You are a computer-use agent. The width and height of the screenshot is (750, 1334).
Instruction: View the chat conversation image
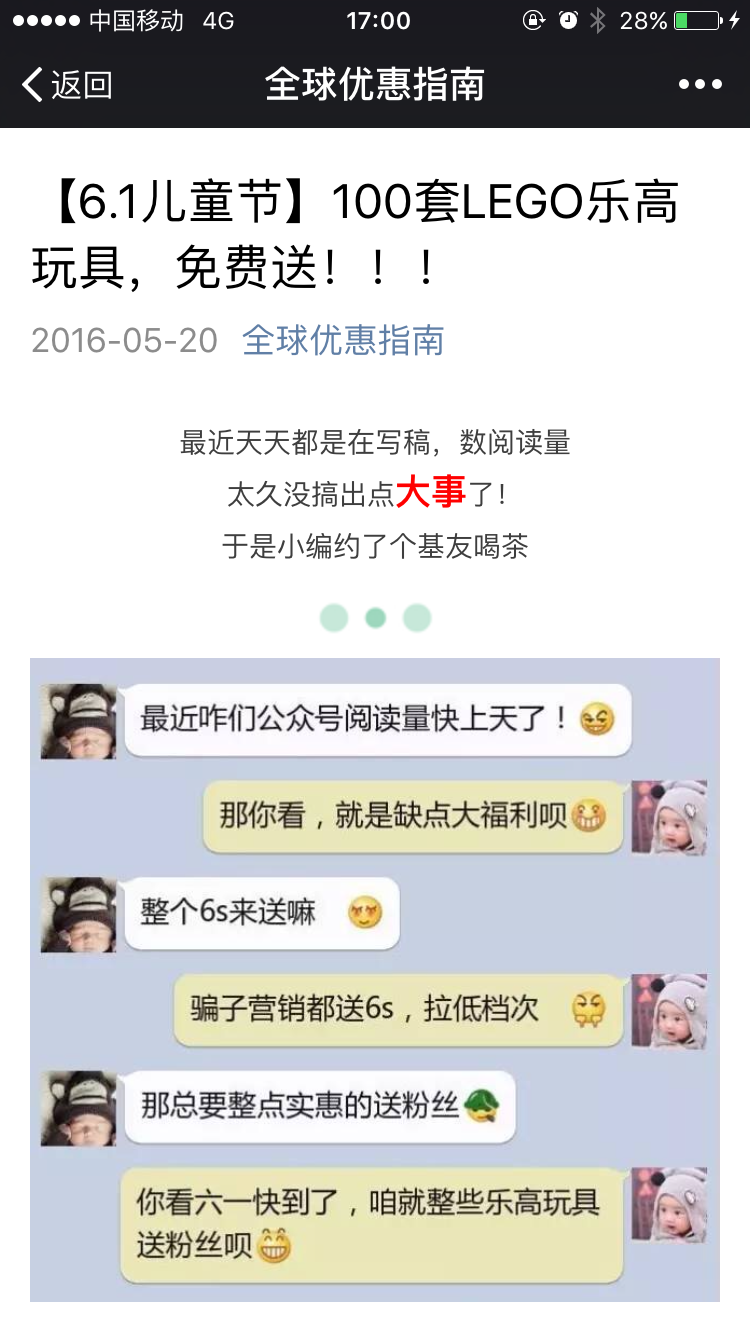(x=375, y=978)
